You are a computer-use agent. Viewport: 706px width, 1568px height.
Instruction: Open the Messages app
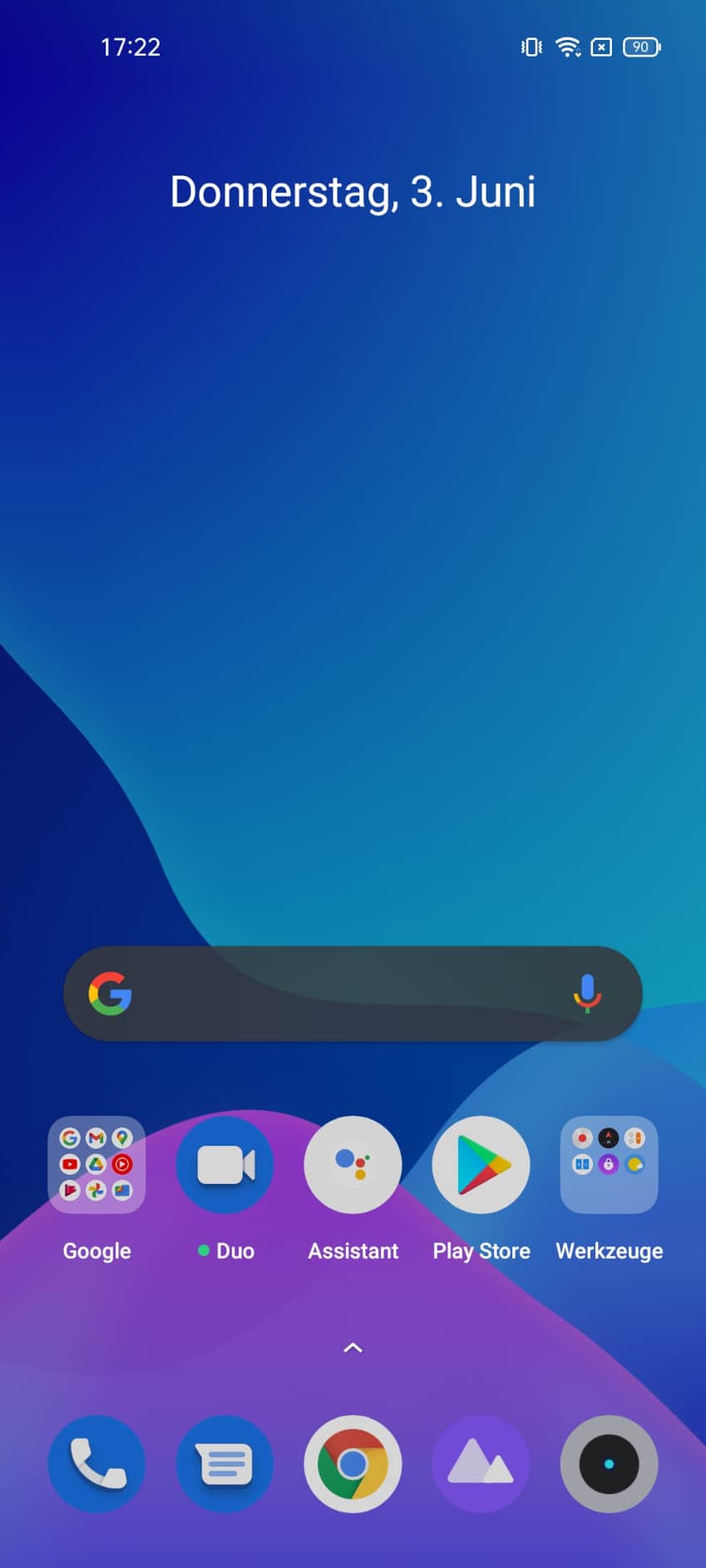[225, 1464]
